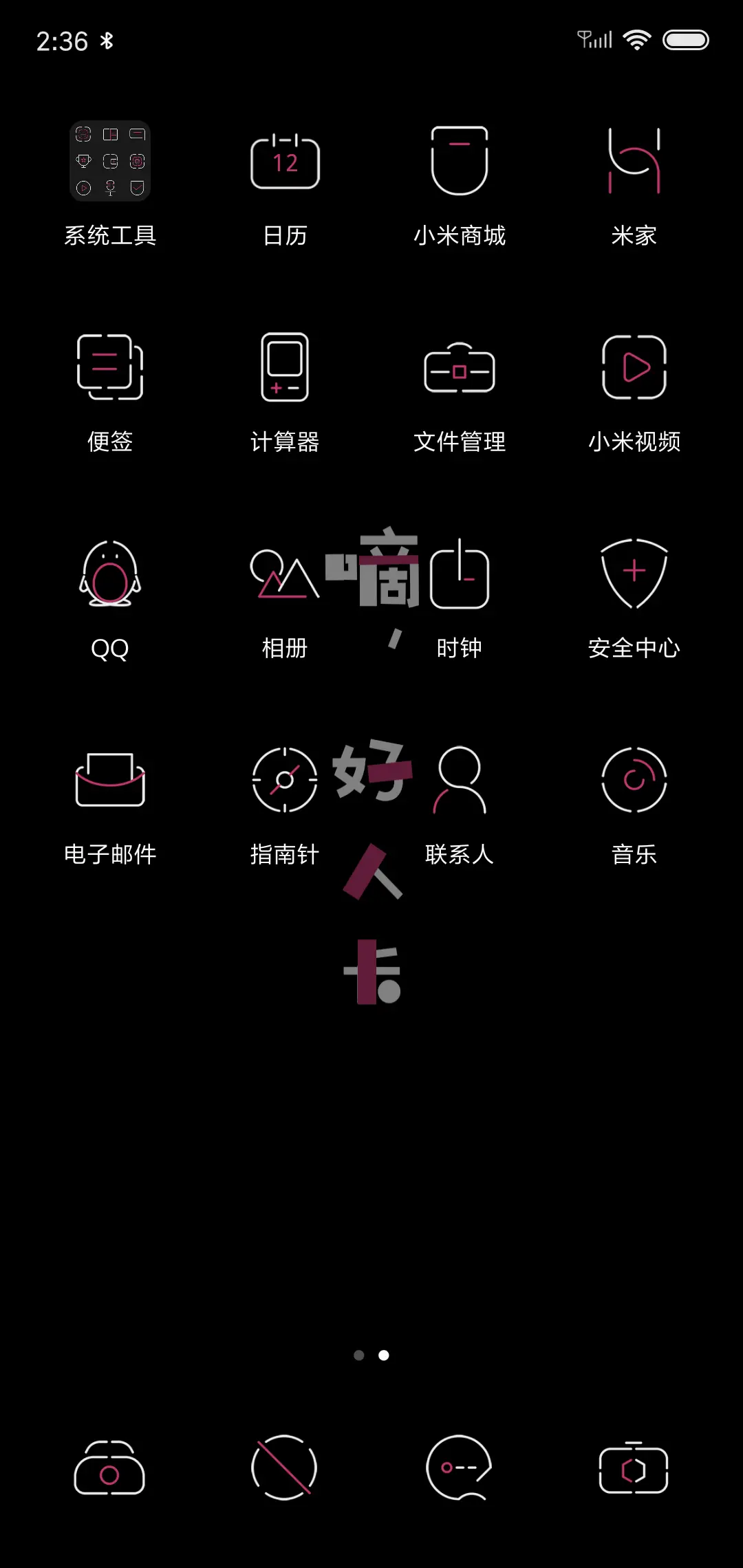Open the Camera app from the dock
The height and width of the screenshot is (1568, 743).
(634, 1468)
